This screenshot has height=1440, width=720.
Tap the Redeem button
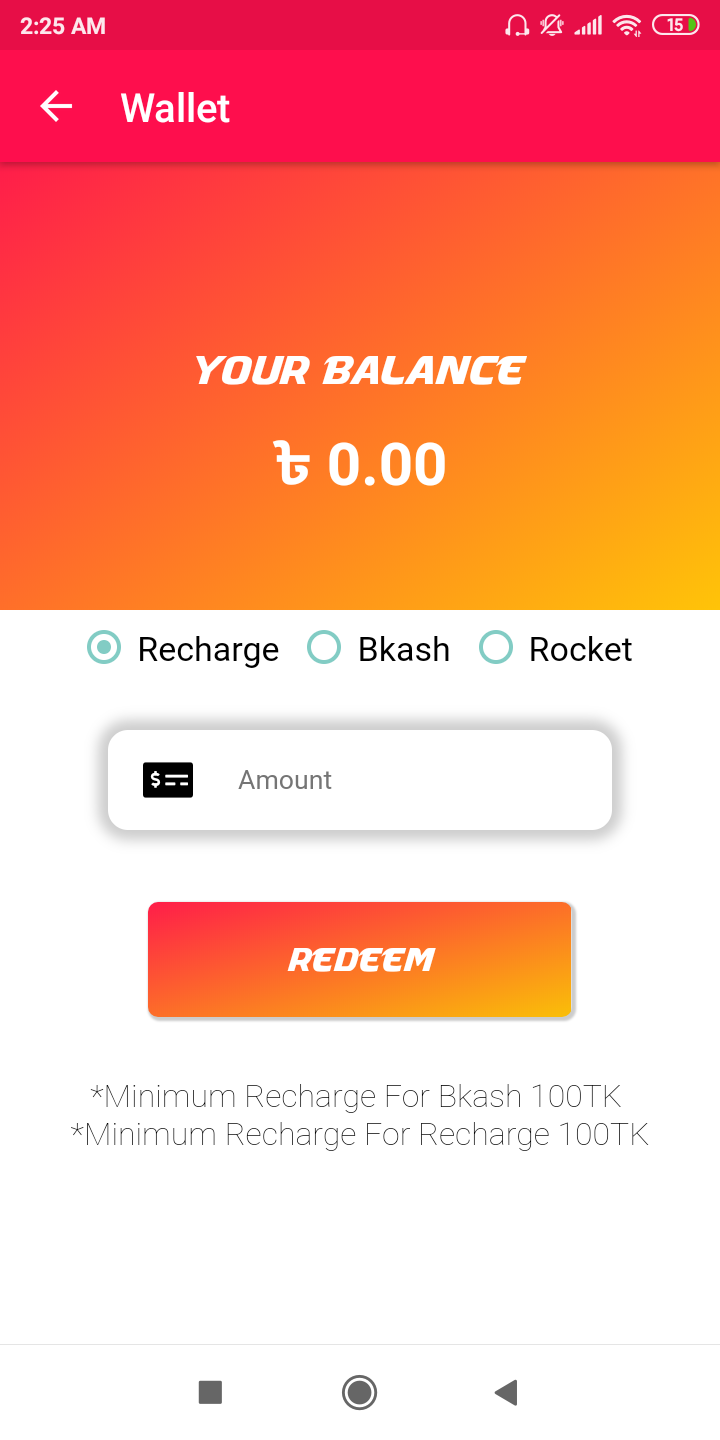(x=360, y=960)
